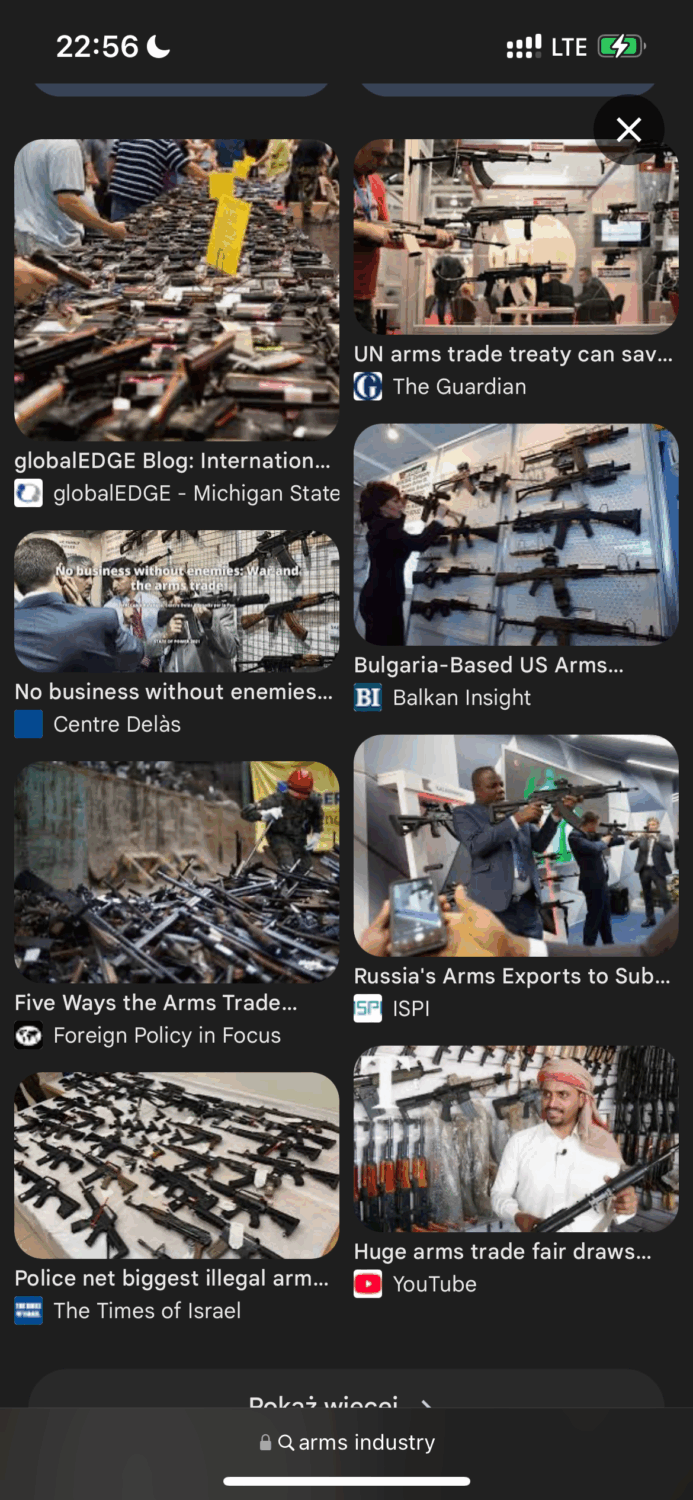The image size is (693, 1500).
Task: Open the YouTube Huge arms trade fair result
Action: [516, 1138]
